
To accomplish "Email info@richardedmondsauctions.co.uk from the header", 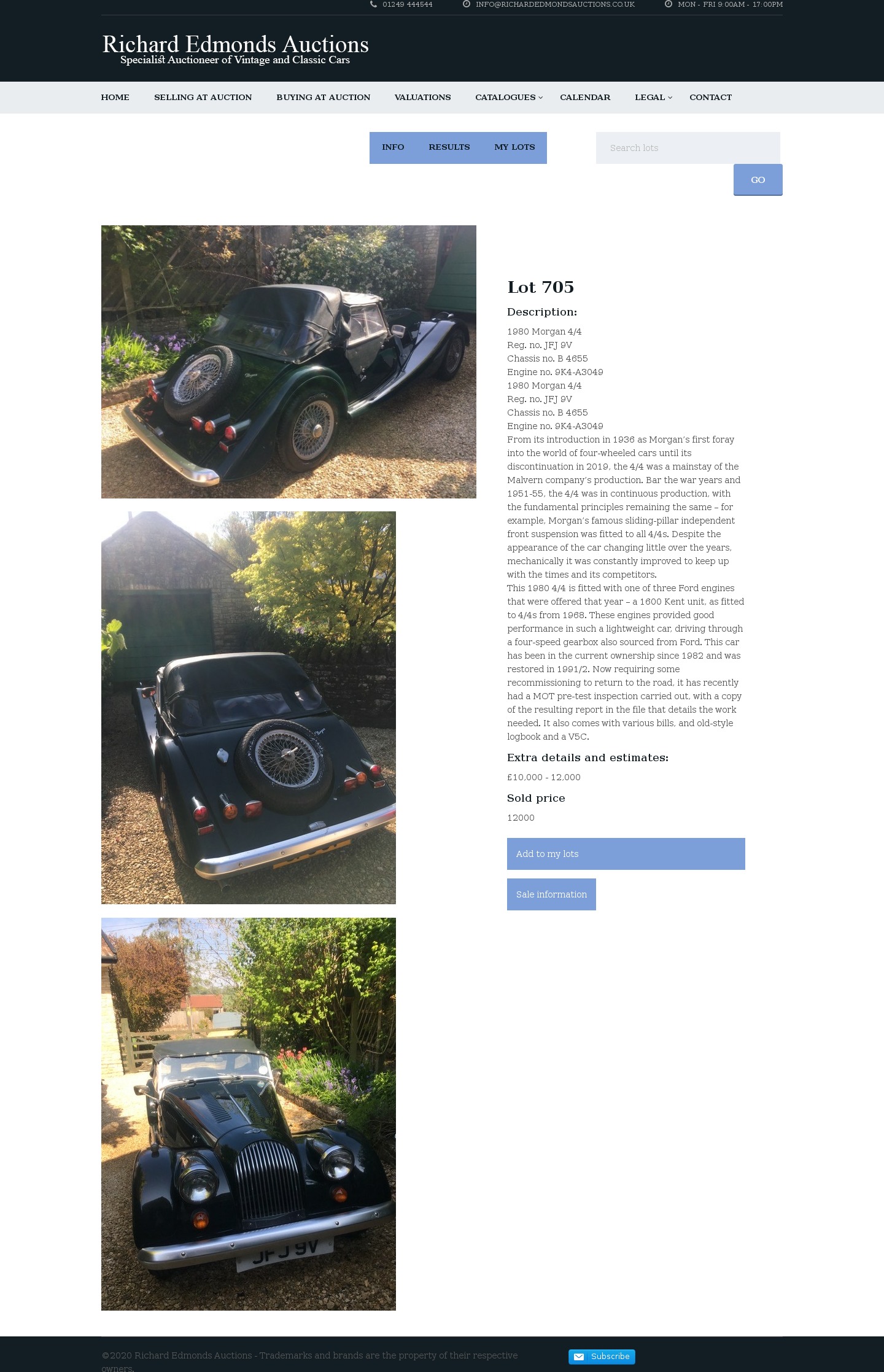I will 554,4.
